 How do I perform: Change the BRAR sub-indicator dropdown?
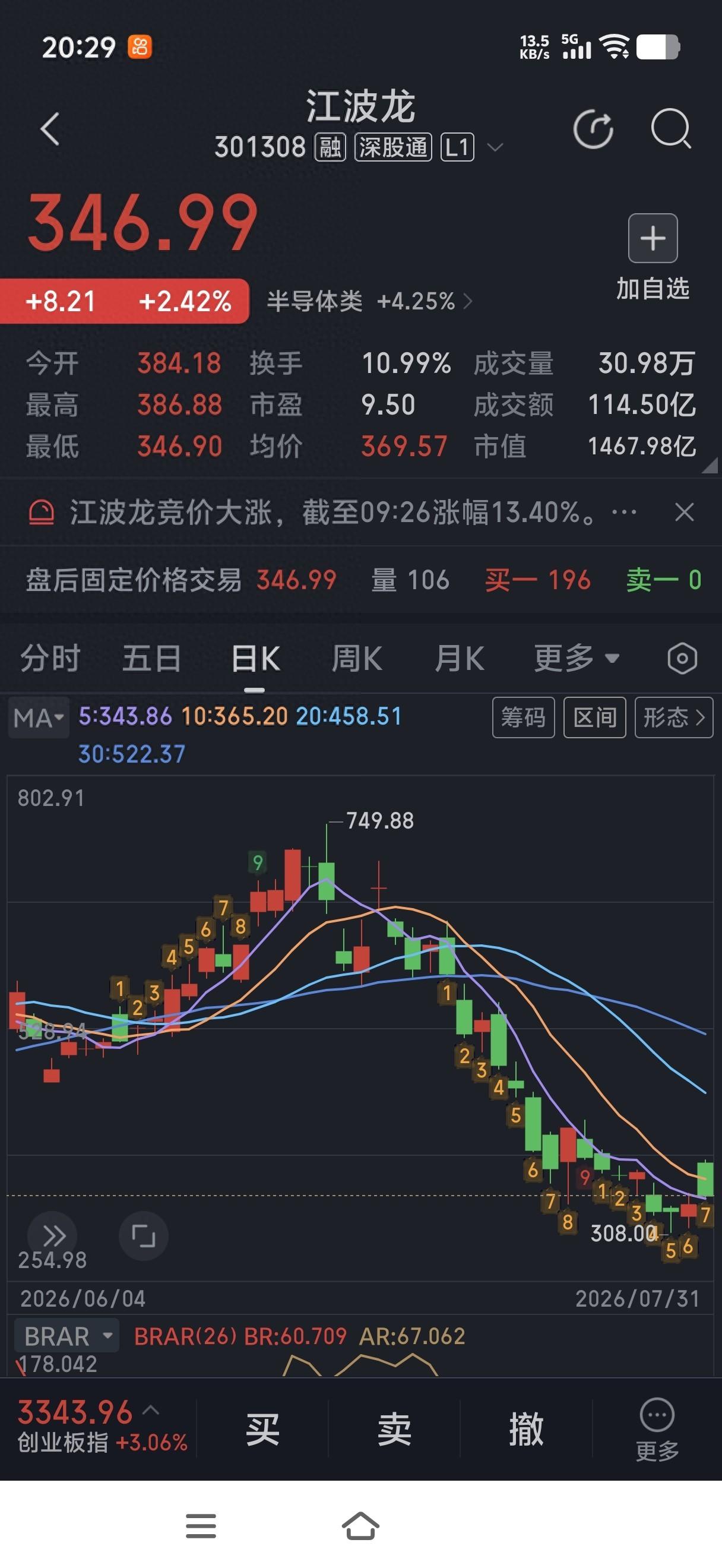click(x=66, y=1336)
